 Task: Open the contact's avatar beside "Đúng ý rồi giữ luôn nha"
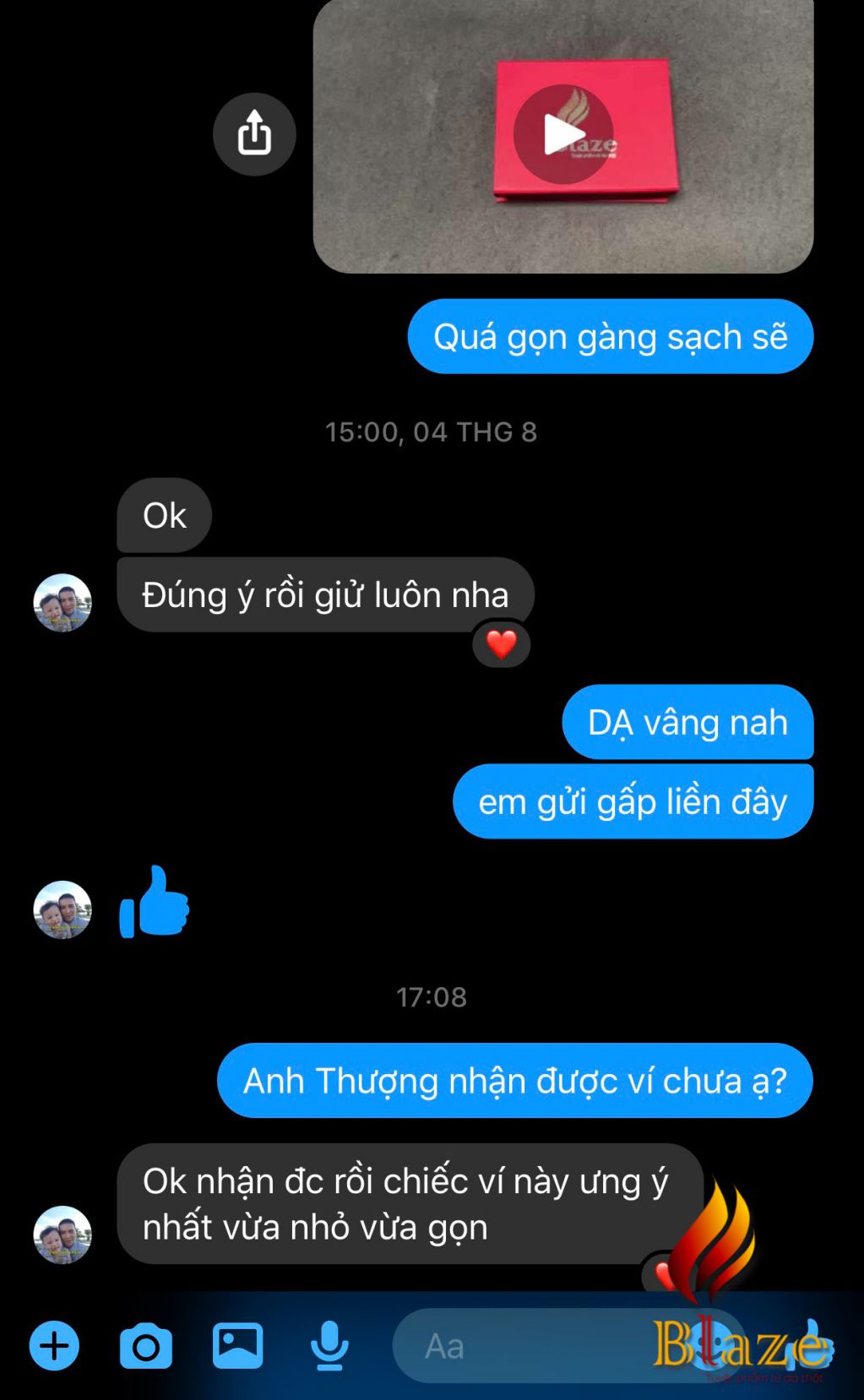click(62, 603)
